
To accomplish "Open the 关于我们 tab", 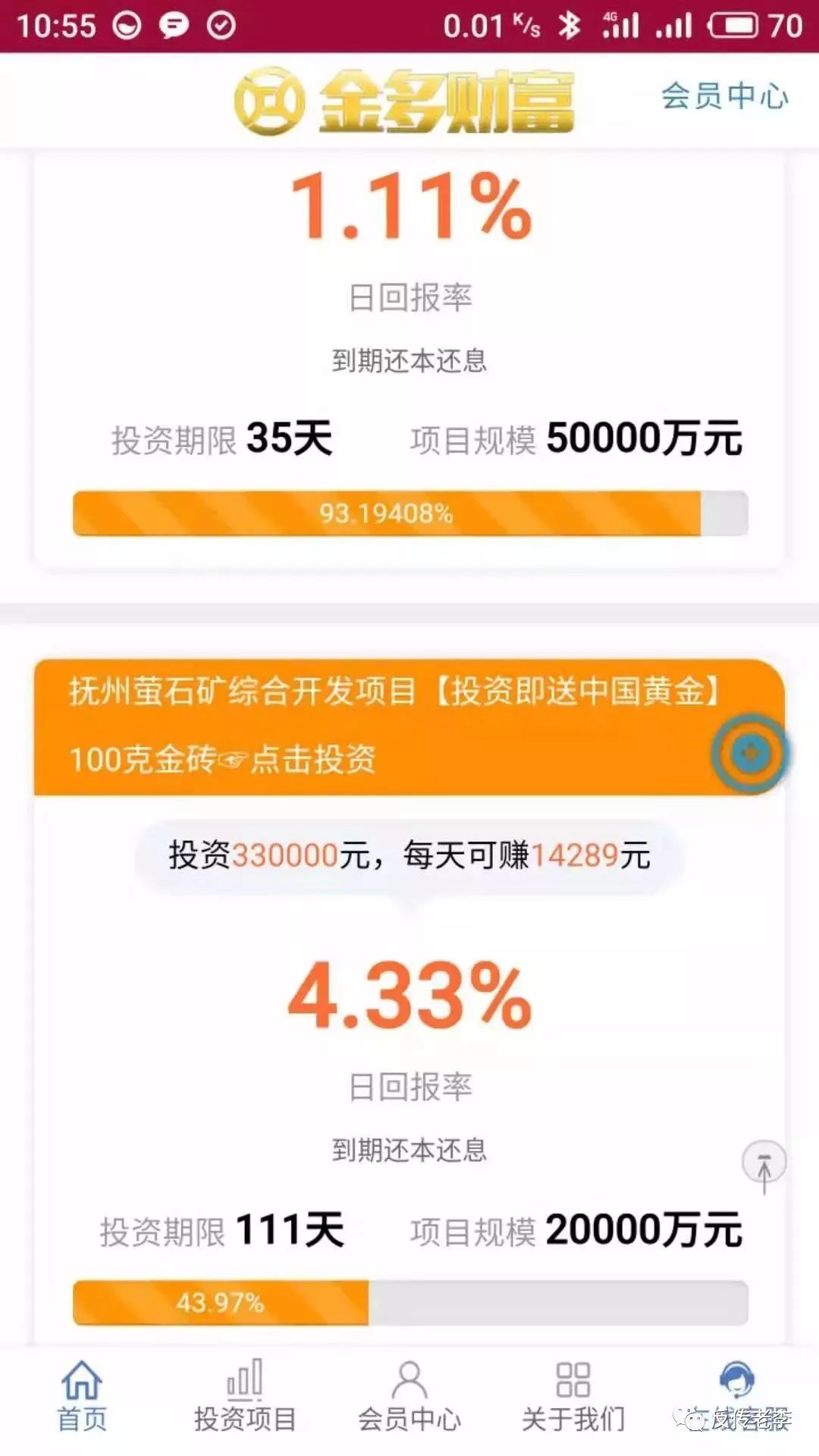I will pos(573,1396).
